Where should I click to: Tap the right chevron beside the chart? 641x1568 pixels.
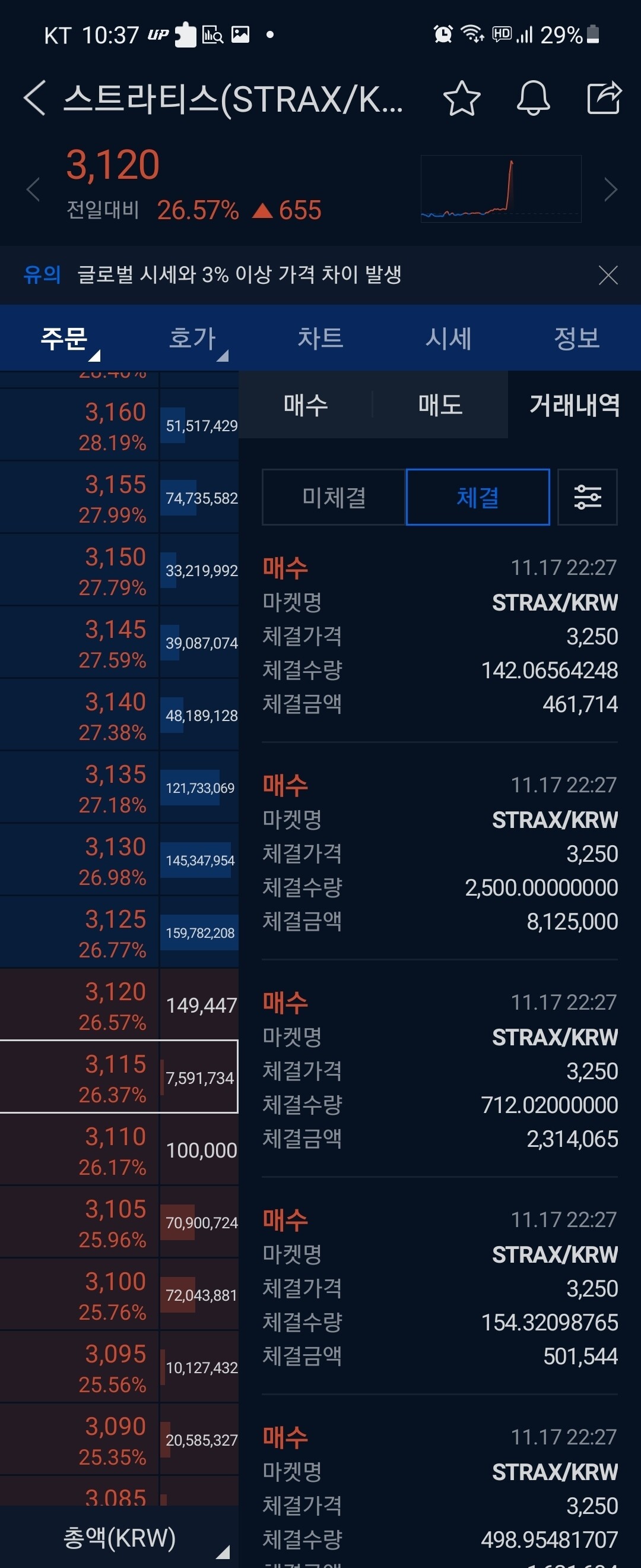[x=610, y=191]
